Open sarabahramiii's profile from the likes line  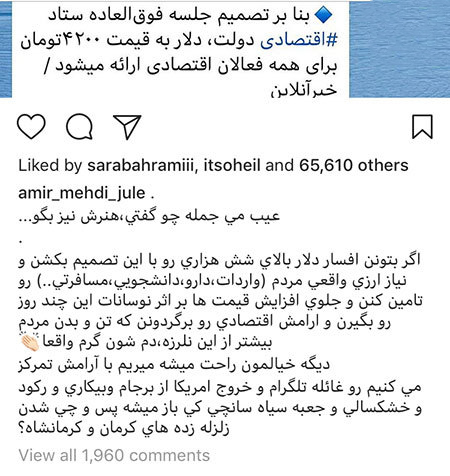pos(140,165)
